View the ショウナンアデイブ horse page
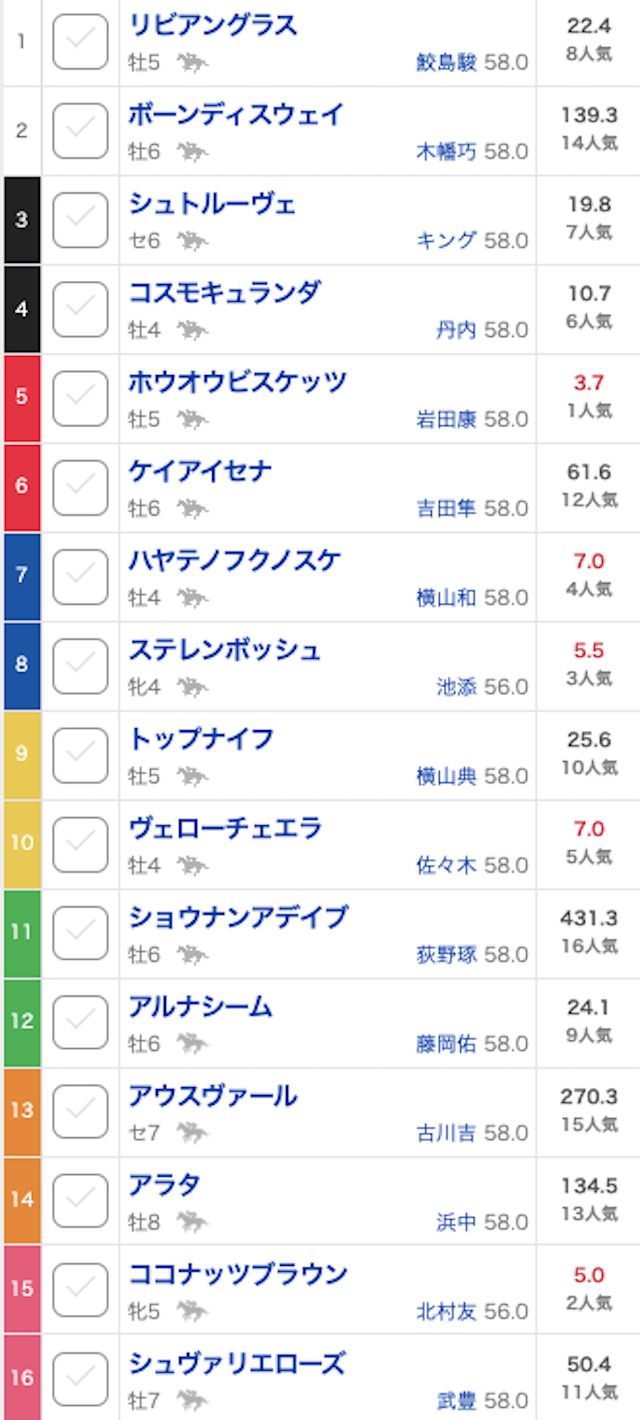 tap(238, 918)
